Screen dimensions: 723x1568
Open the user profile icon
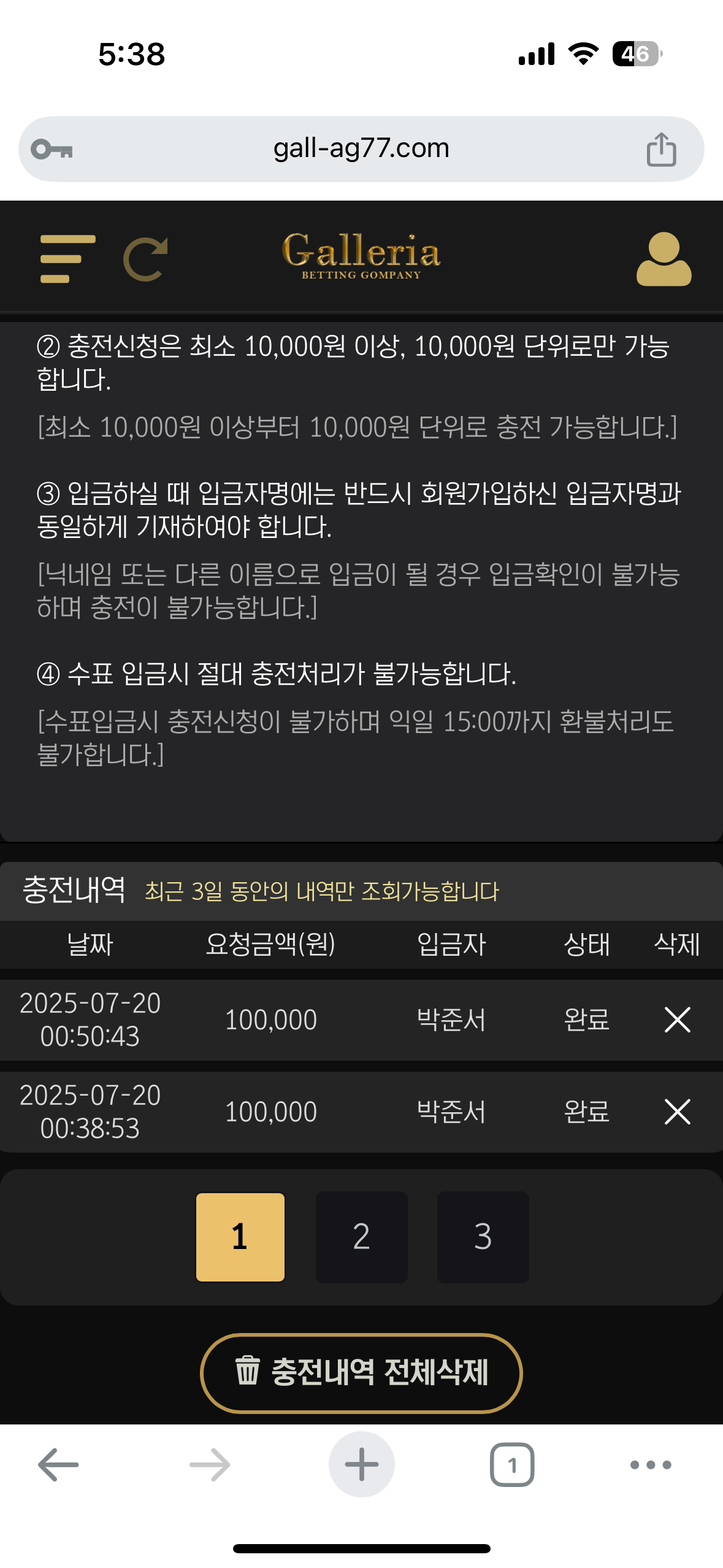click(x=664, y=259)
